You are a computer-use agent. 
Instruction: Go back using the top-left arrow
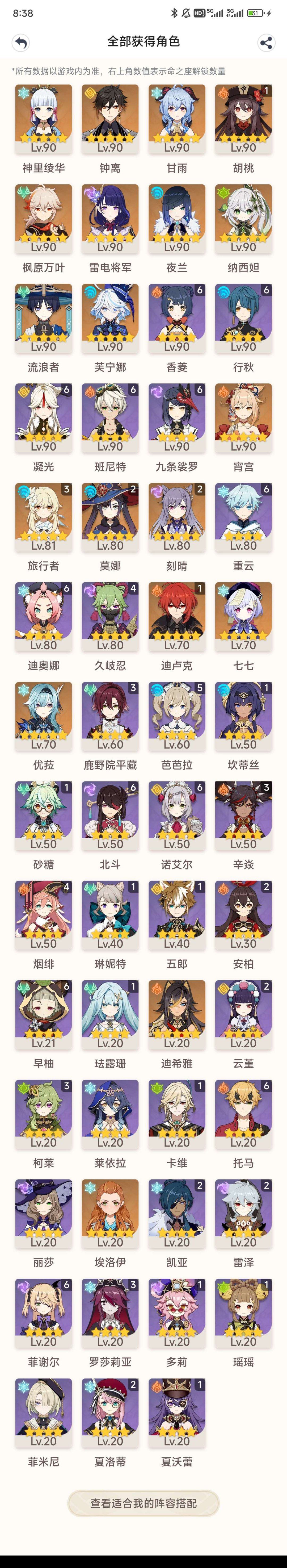(21, 43)
